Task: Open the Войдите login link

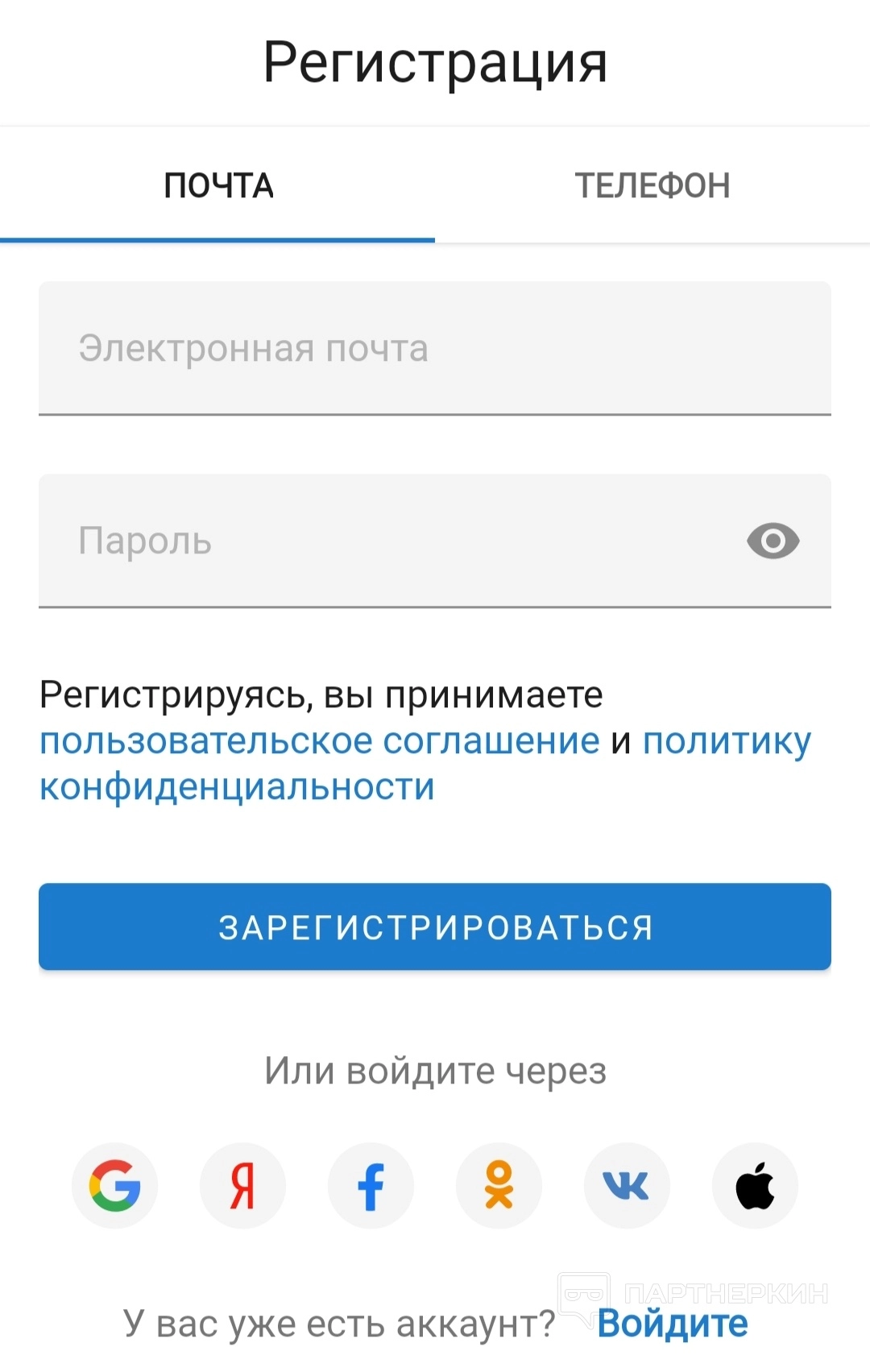Action: point(673,1324)
